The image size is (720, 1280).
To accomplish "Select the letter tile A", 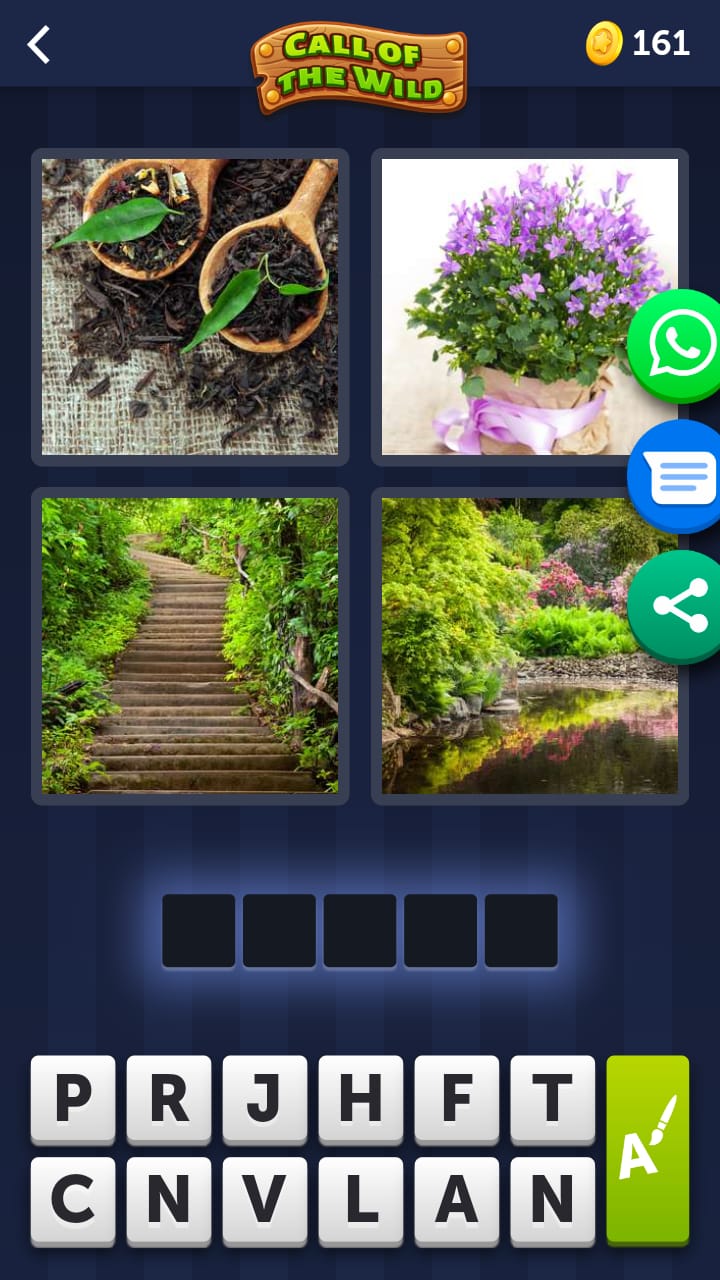I will tap(457, 1200).
